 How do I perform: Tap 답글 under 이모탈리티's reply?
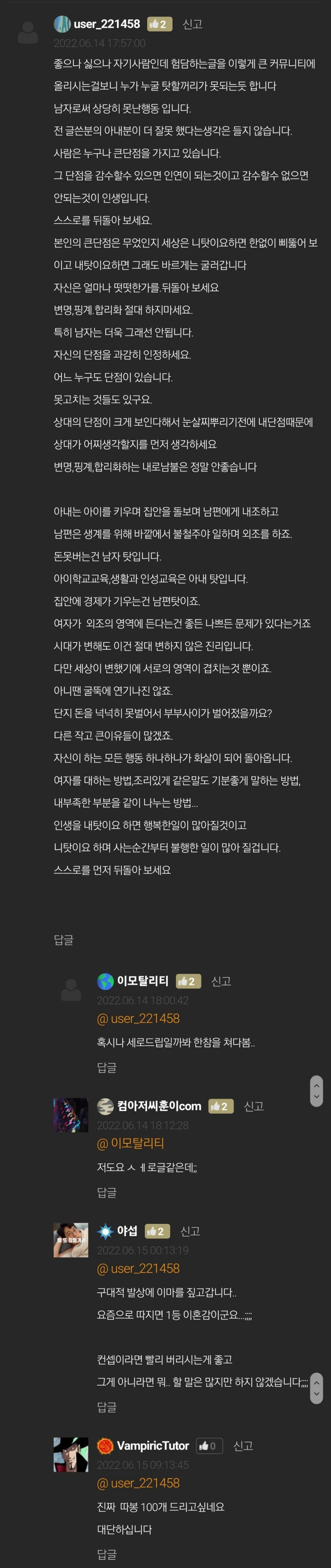pos(107,1067)
